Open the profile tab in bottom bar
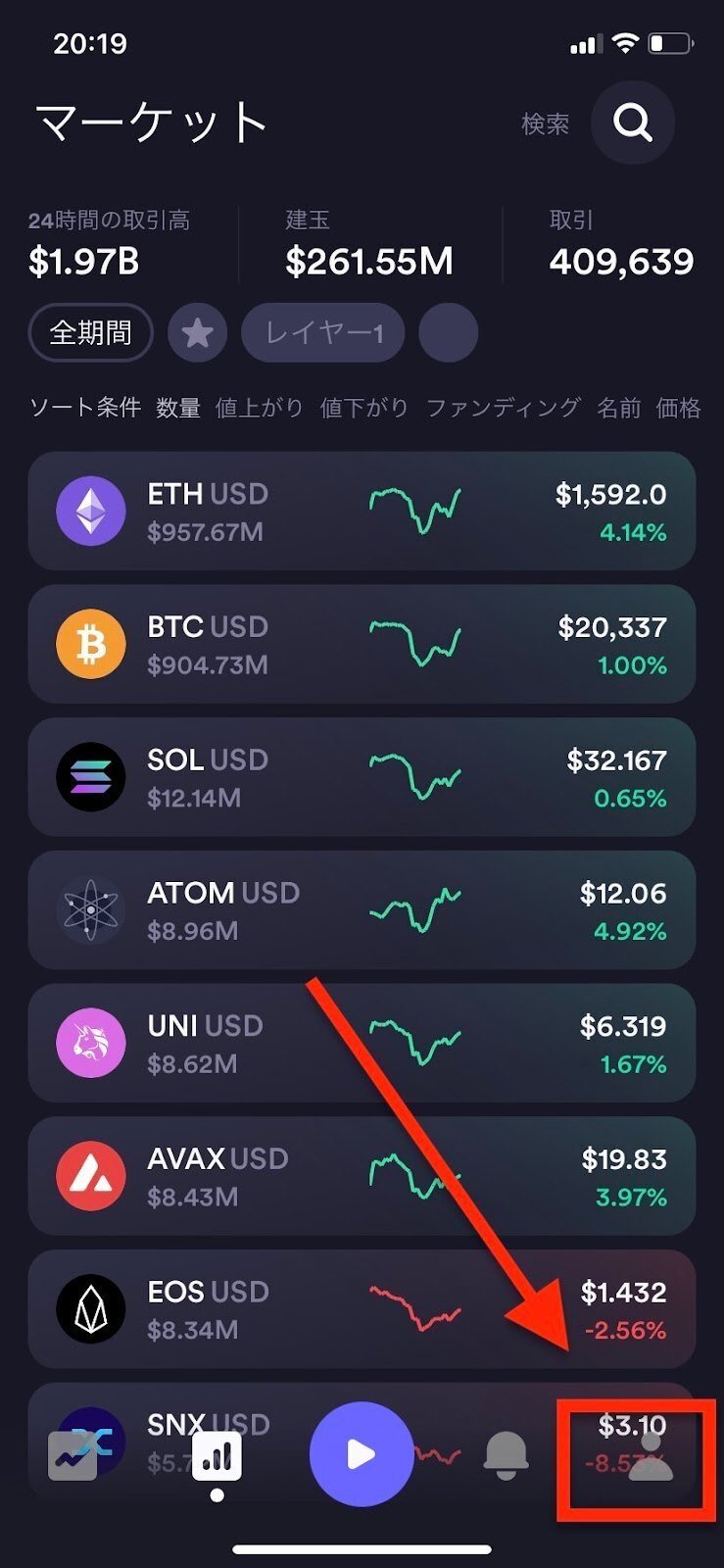 coord(651,1455)
